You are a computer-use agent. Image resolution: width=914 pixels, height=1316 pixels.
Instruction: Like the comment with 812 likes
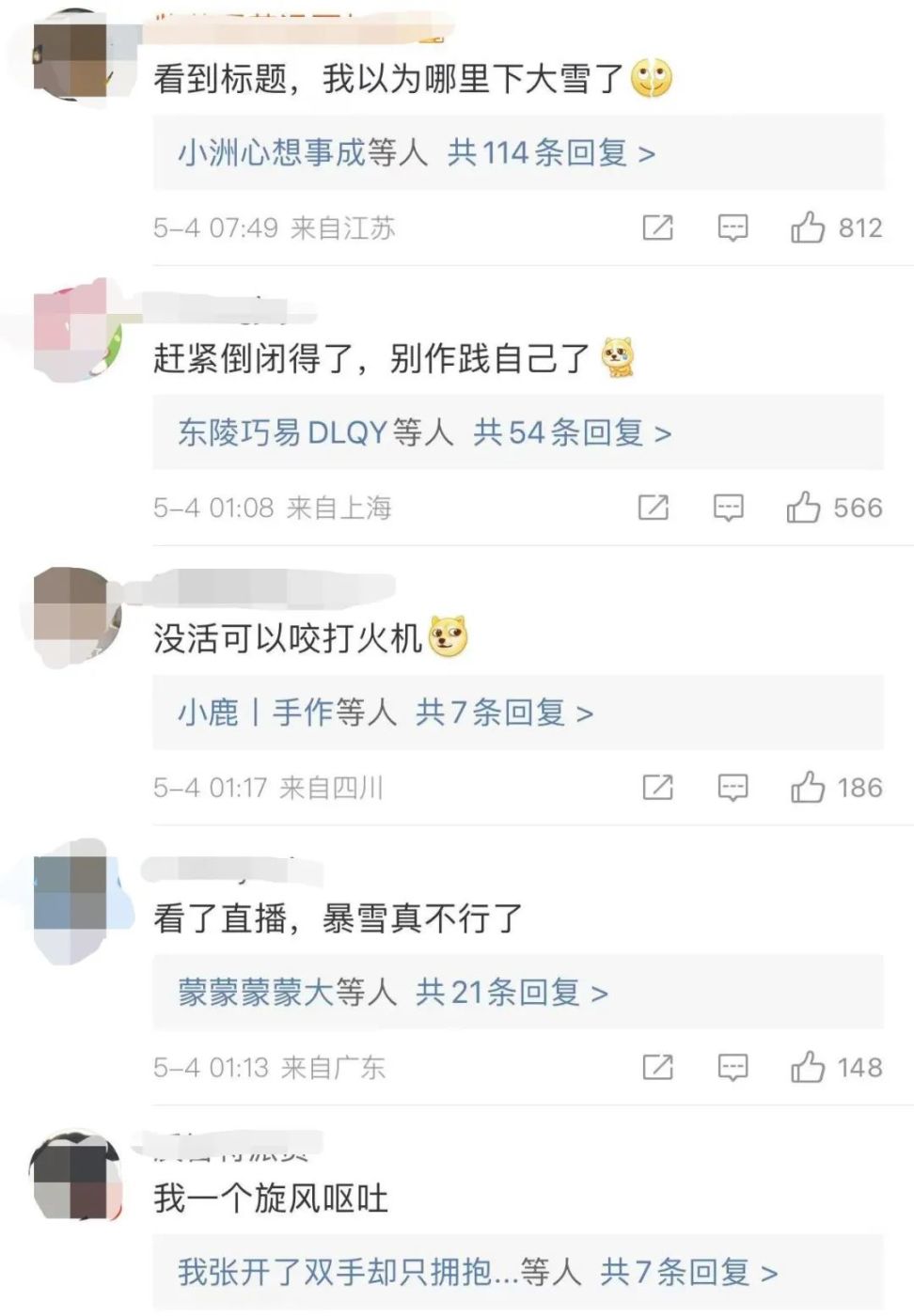pyautogui.click(x=807, y=227)
